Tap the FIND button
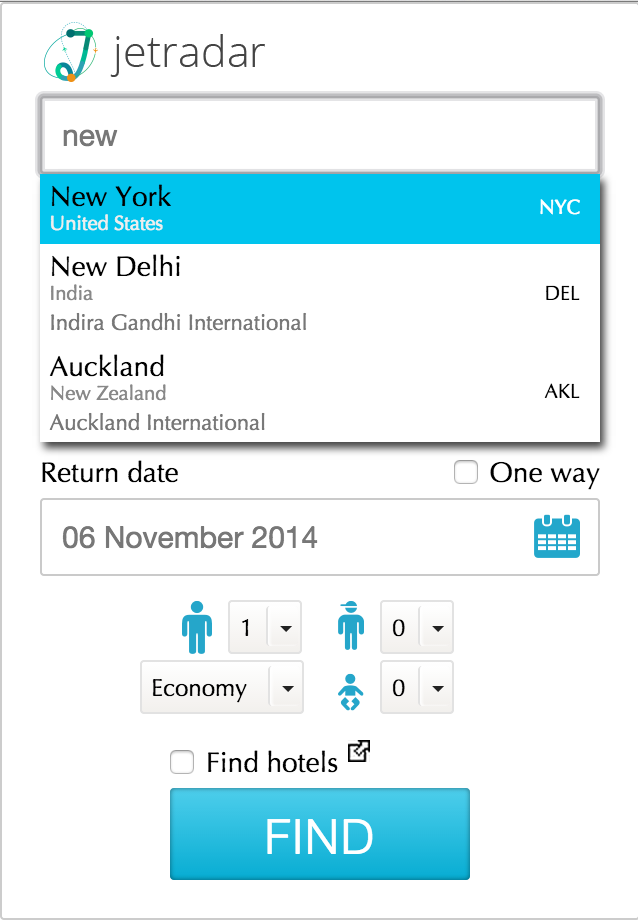The width and height of the screenshot is (638, 920). [x=319, y=835]
